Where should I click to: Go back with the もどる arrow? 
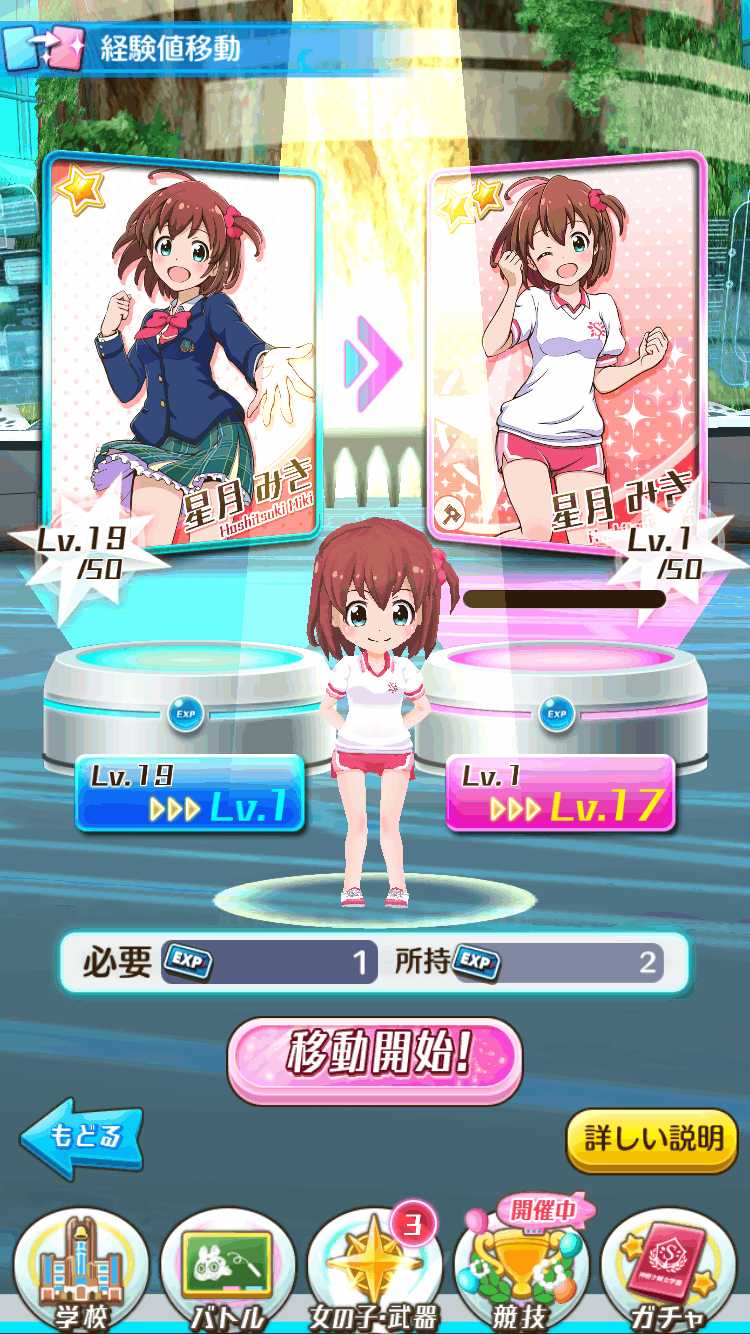[82, 1137]
